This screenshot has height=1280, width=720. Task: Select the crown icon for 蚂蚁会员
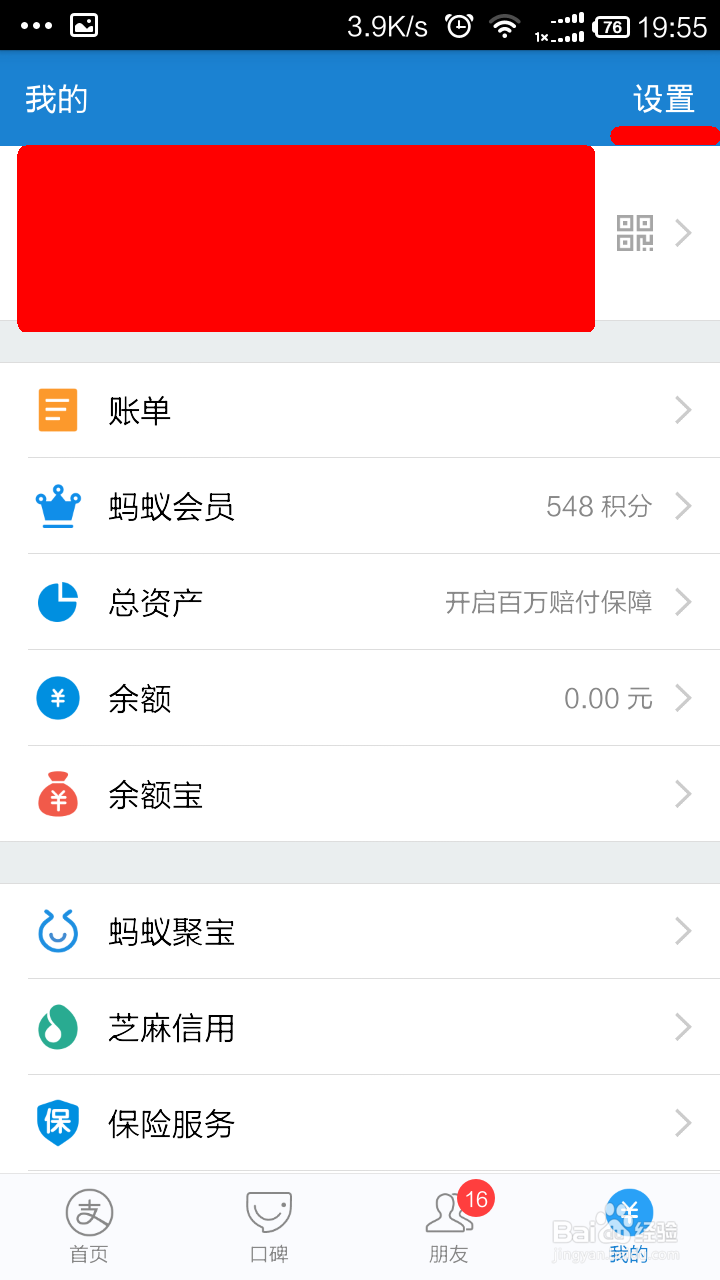coord(58,506)
